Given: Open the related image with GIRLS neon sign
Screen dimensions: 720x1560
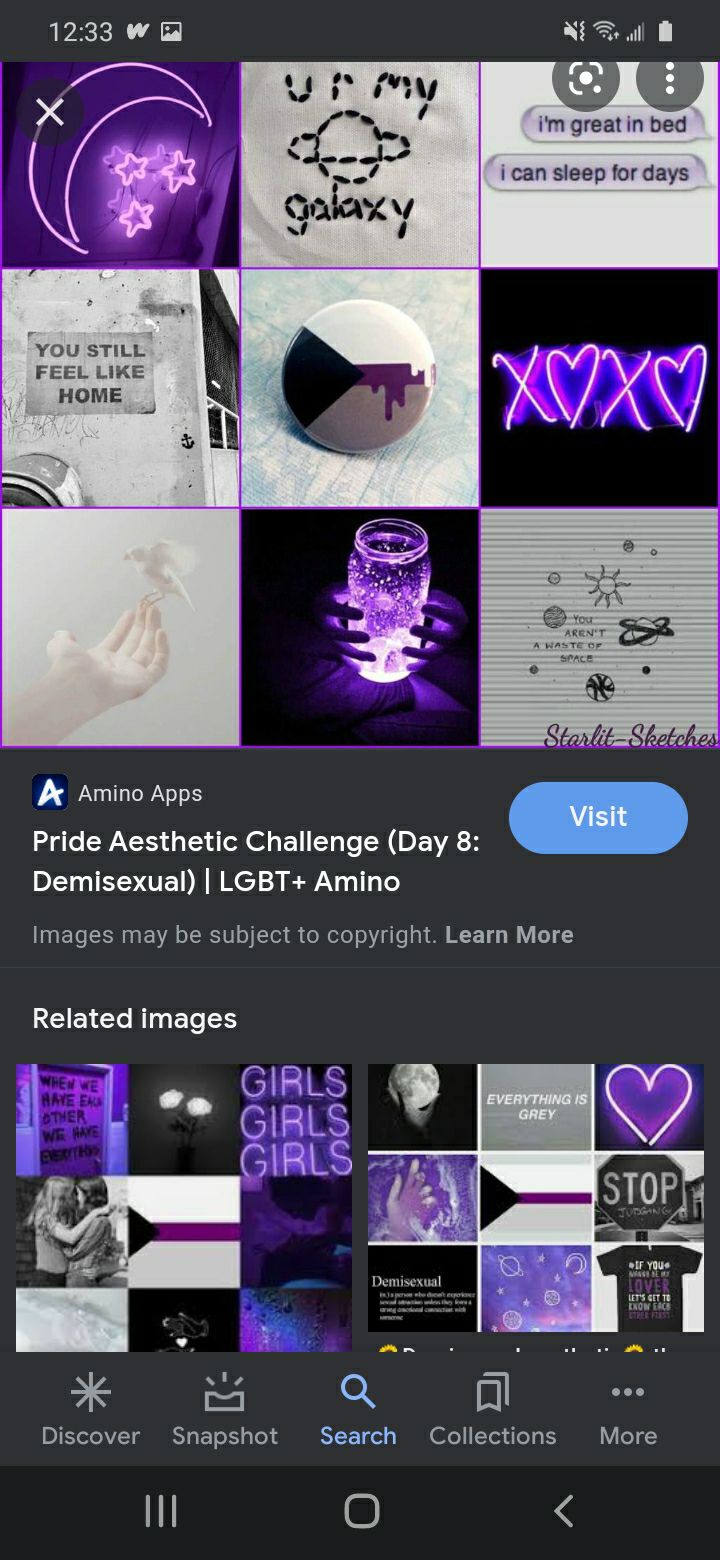Looking at the screenshot, I should [184, 1208].
